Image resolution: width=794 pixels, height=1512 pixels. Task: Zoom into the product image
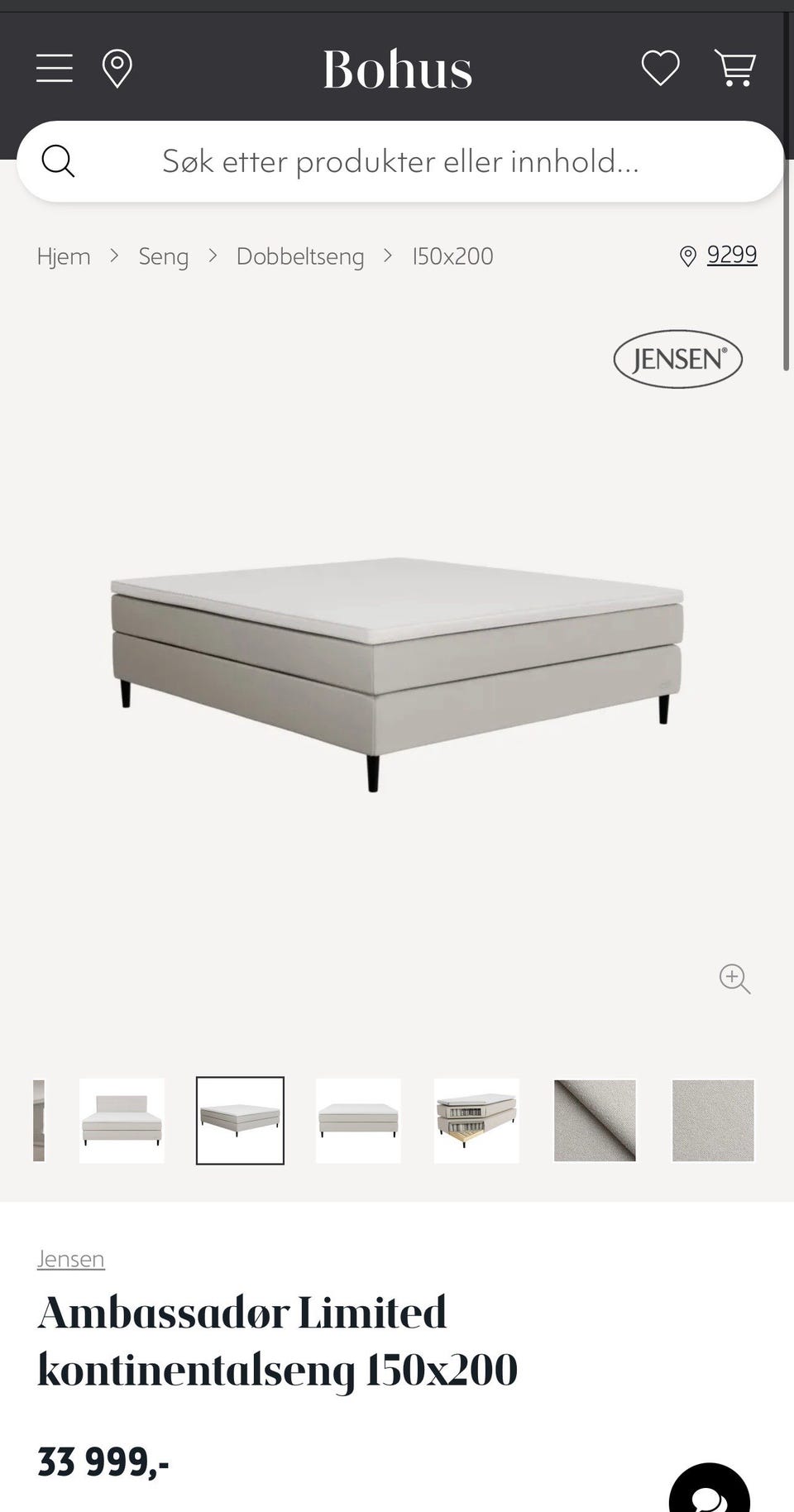tap(734, 978)
